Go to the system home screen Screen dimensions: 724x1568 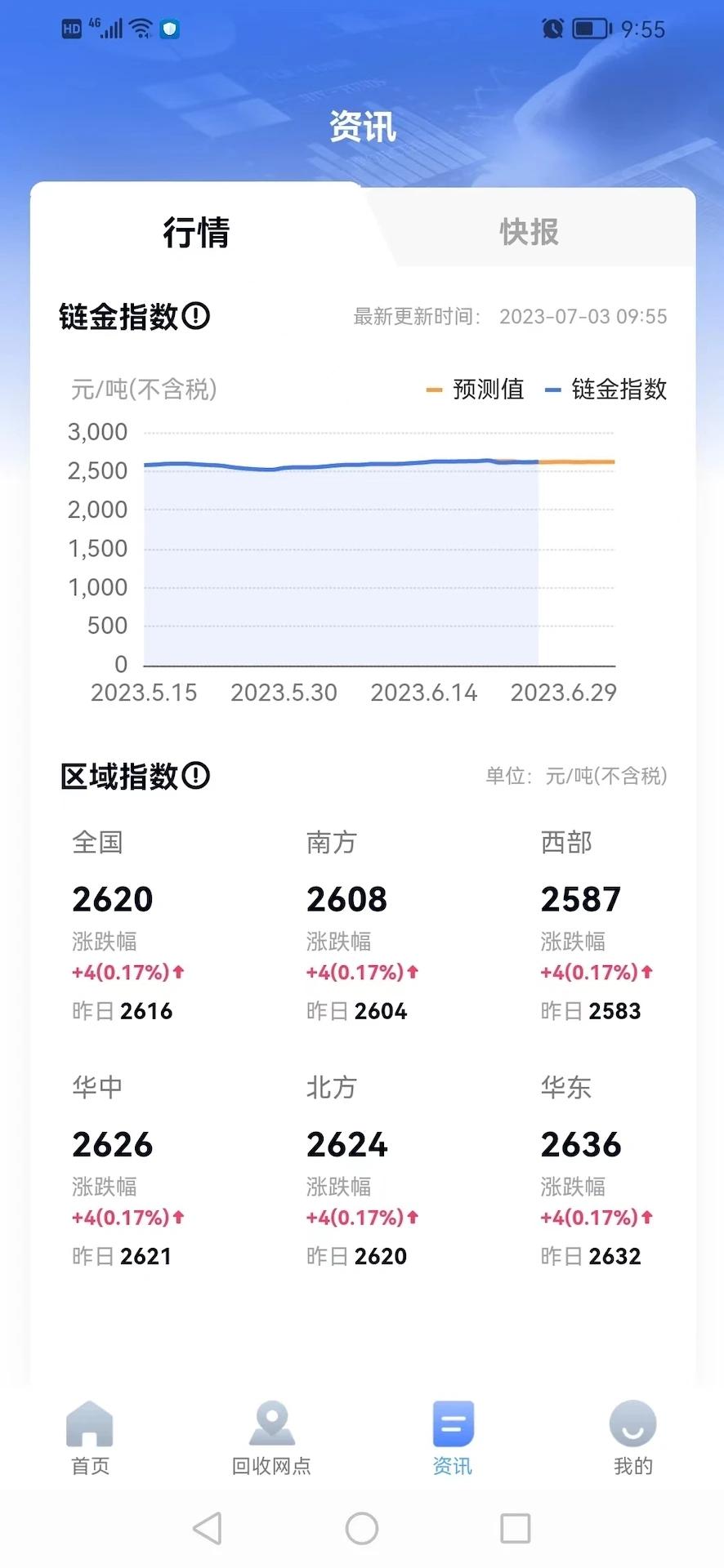362,1528
